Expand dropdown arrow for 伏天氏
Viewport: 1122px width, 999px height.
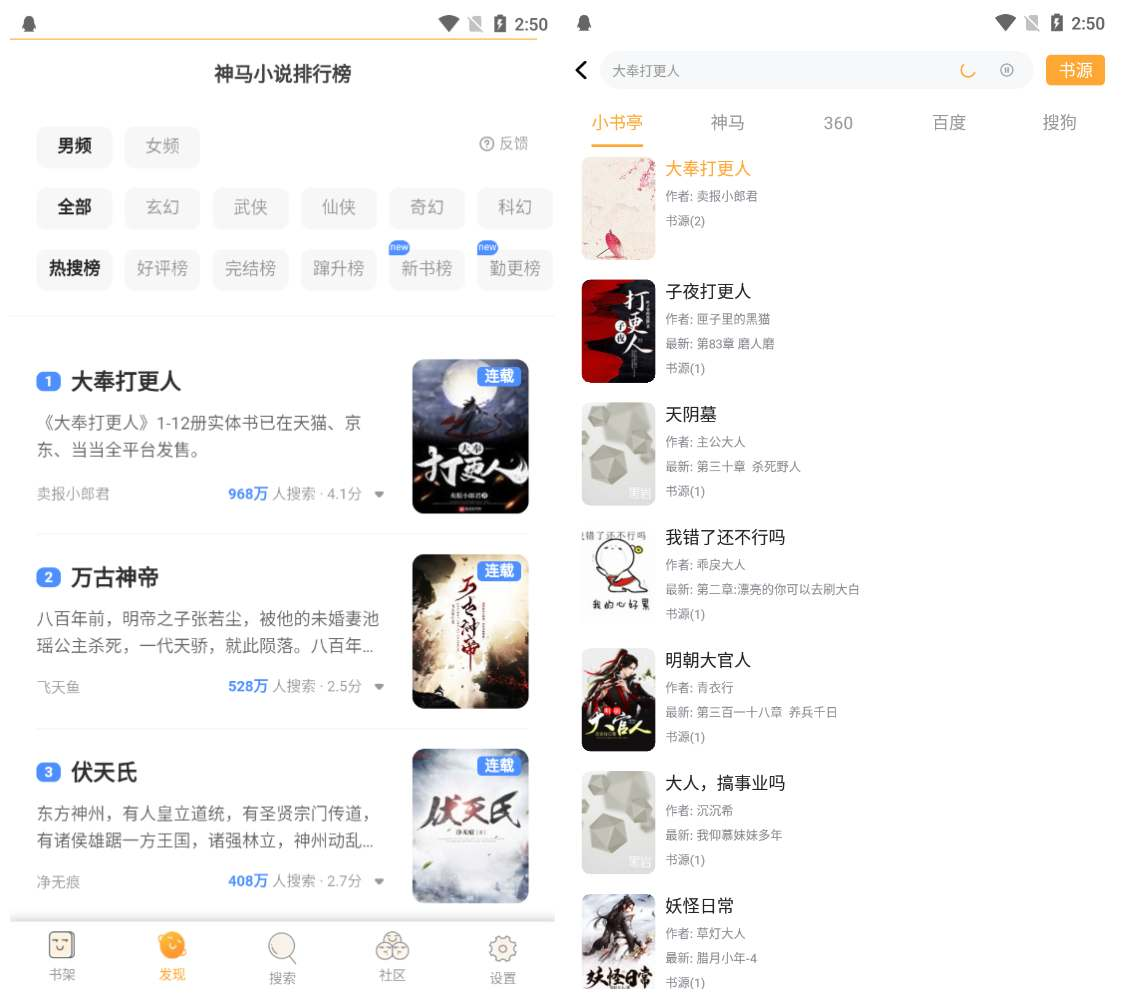pyautogui.click(x=379, y=882)
